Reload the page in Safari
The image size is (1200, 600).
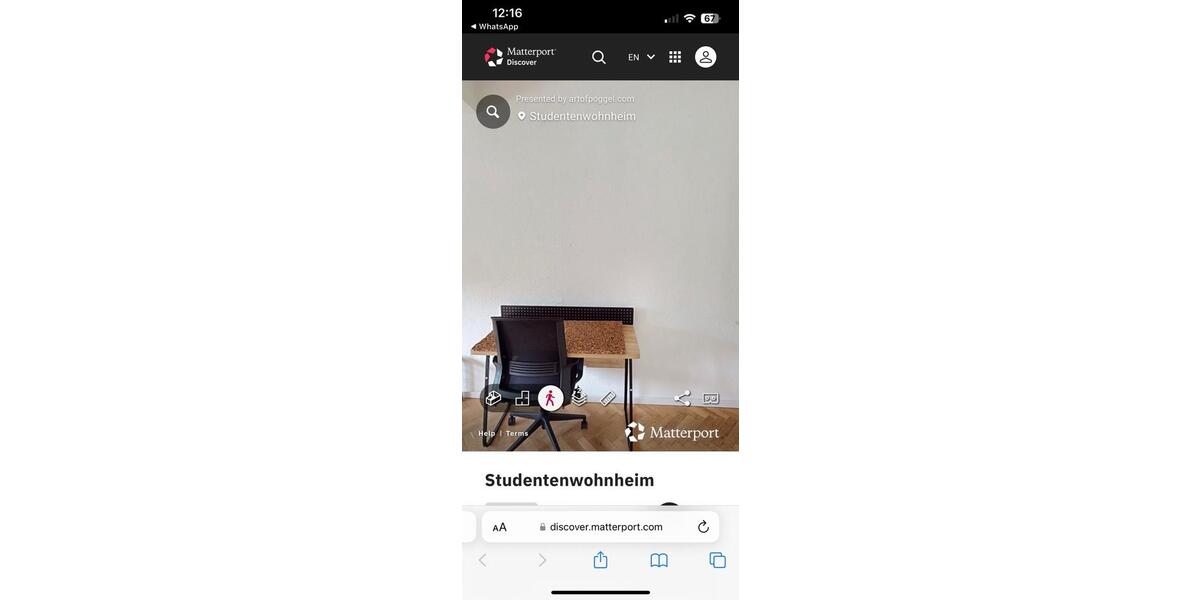(x=703, y=527)
